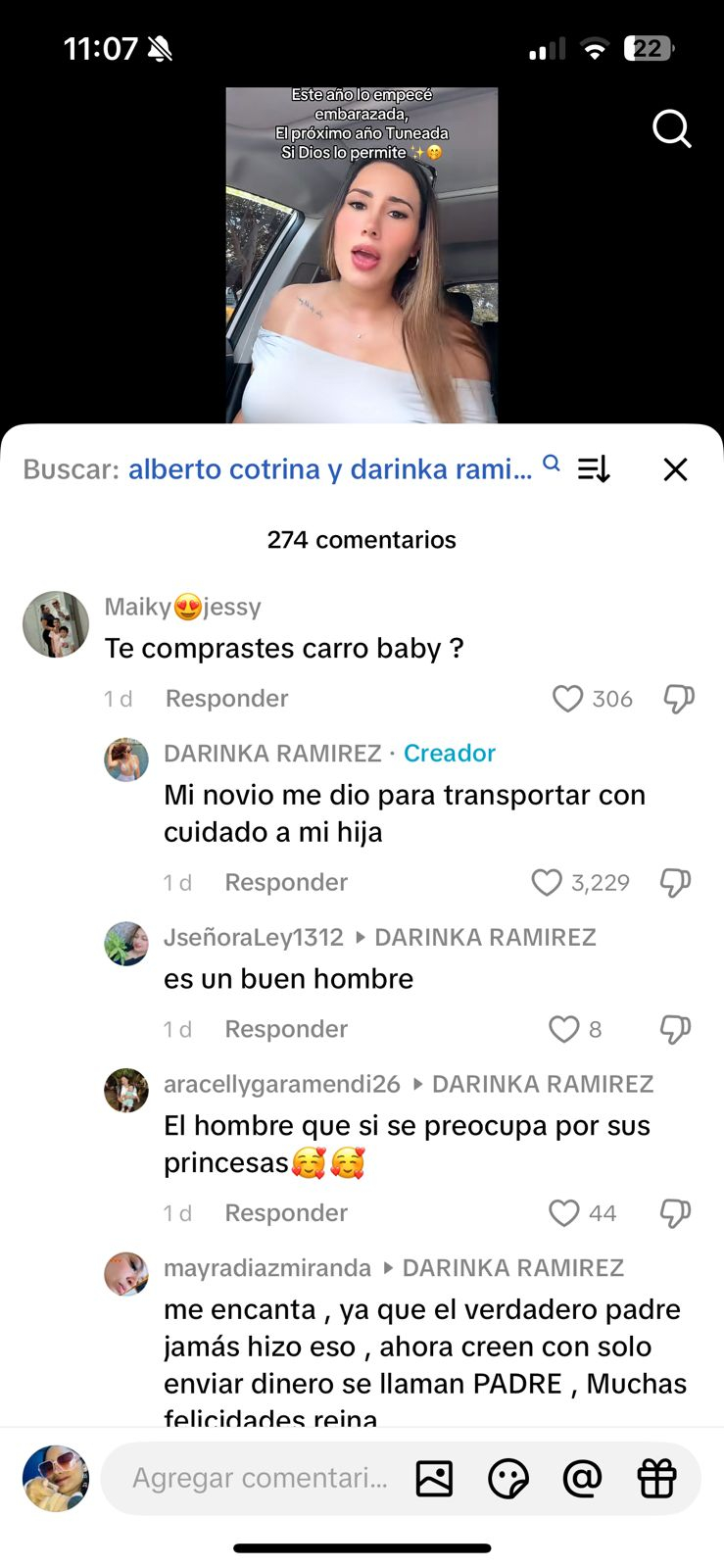Tap the video preview above the comments

tap(362, 255)
